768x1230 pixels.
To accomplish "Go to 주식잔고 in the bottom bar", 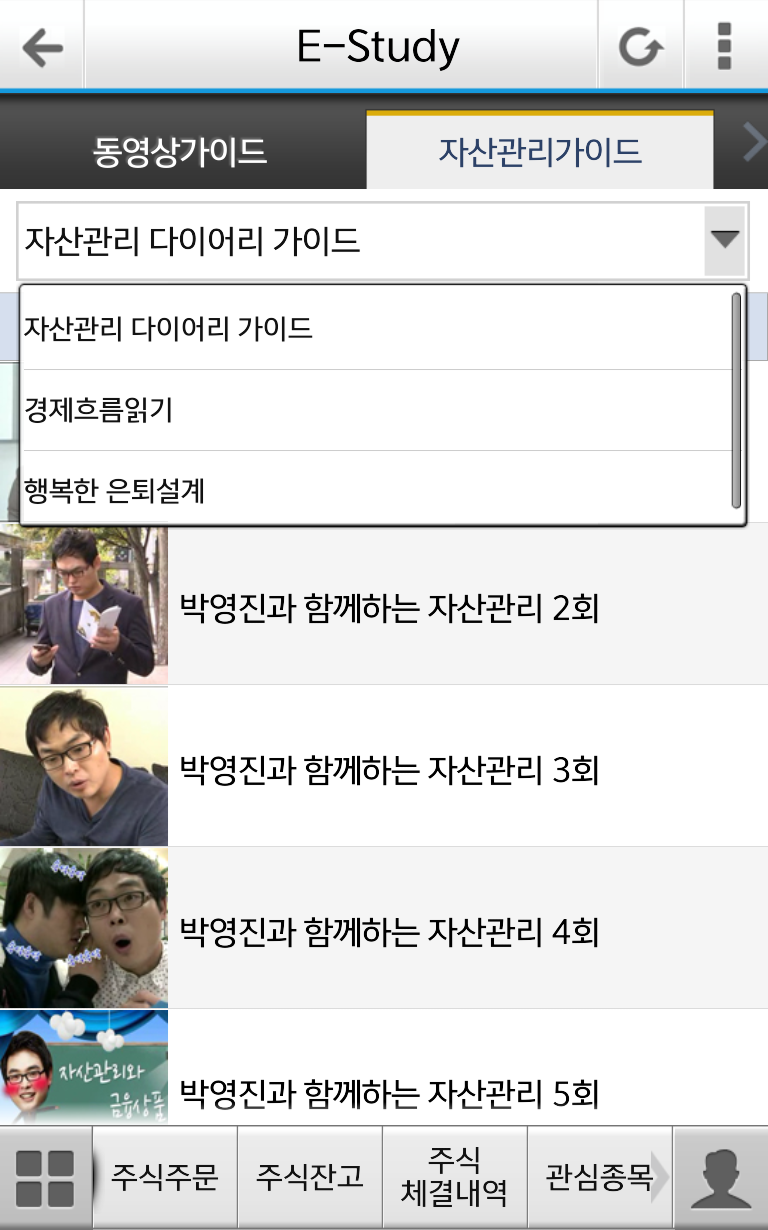I will click(310, 1178).
